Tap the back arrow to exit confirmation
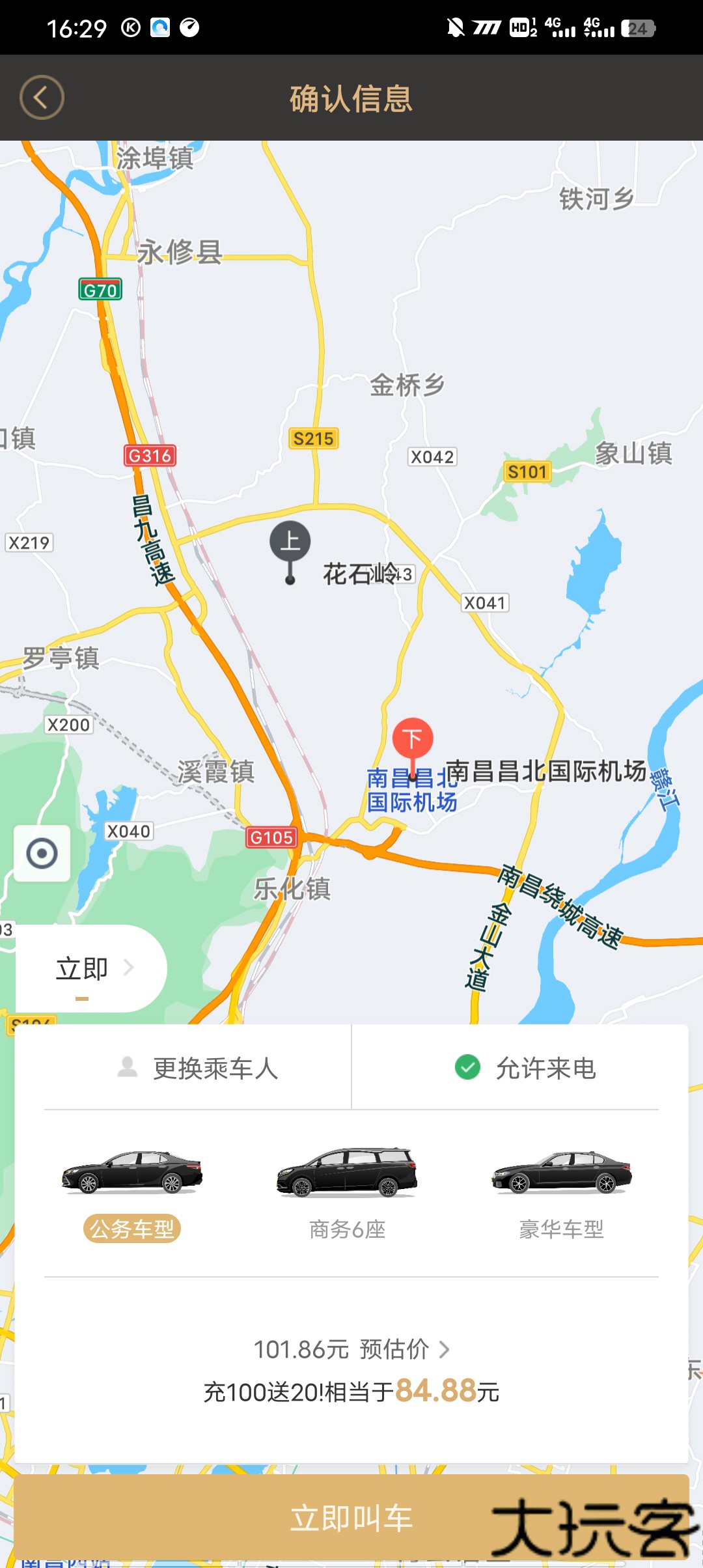The image size is (703, 1568). [x=41, y=96]
